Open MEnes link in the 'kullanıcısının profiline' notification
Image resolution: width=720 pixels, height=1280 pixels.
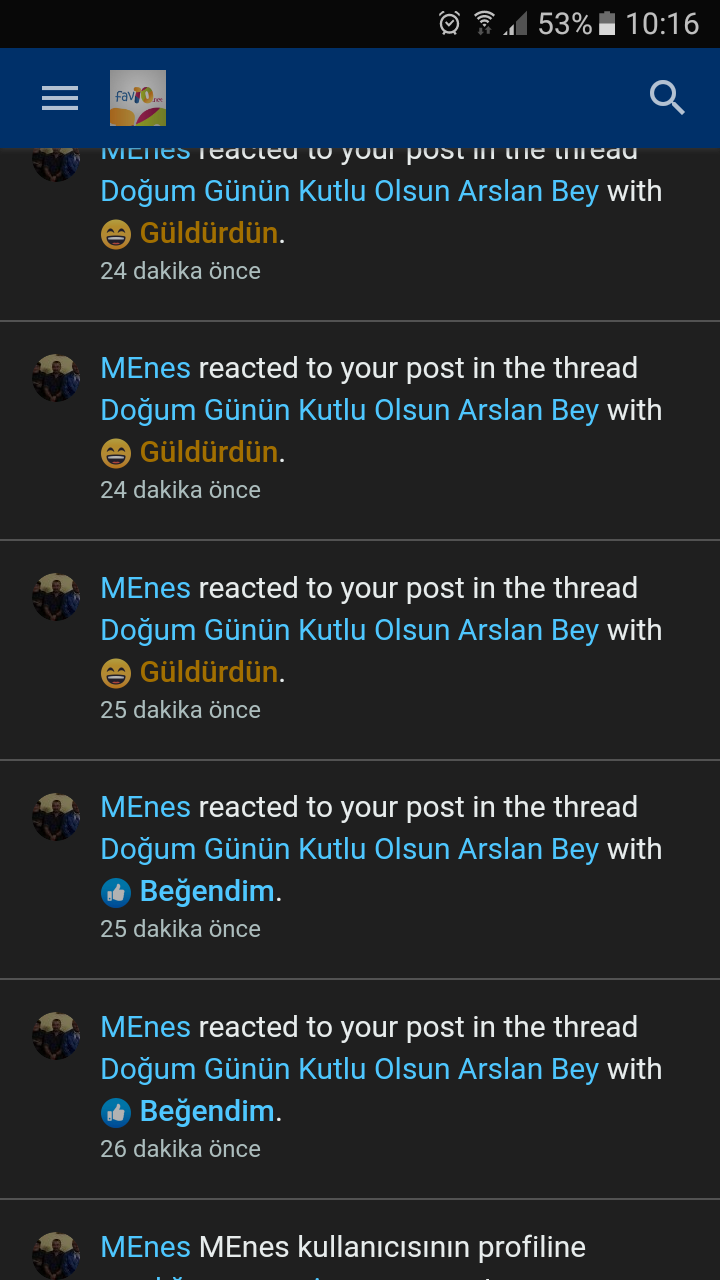point(145,1247)
